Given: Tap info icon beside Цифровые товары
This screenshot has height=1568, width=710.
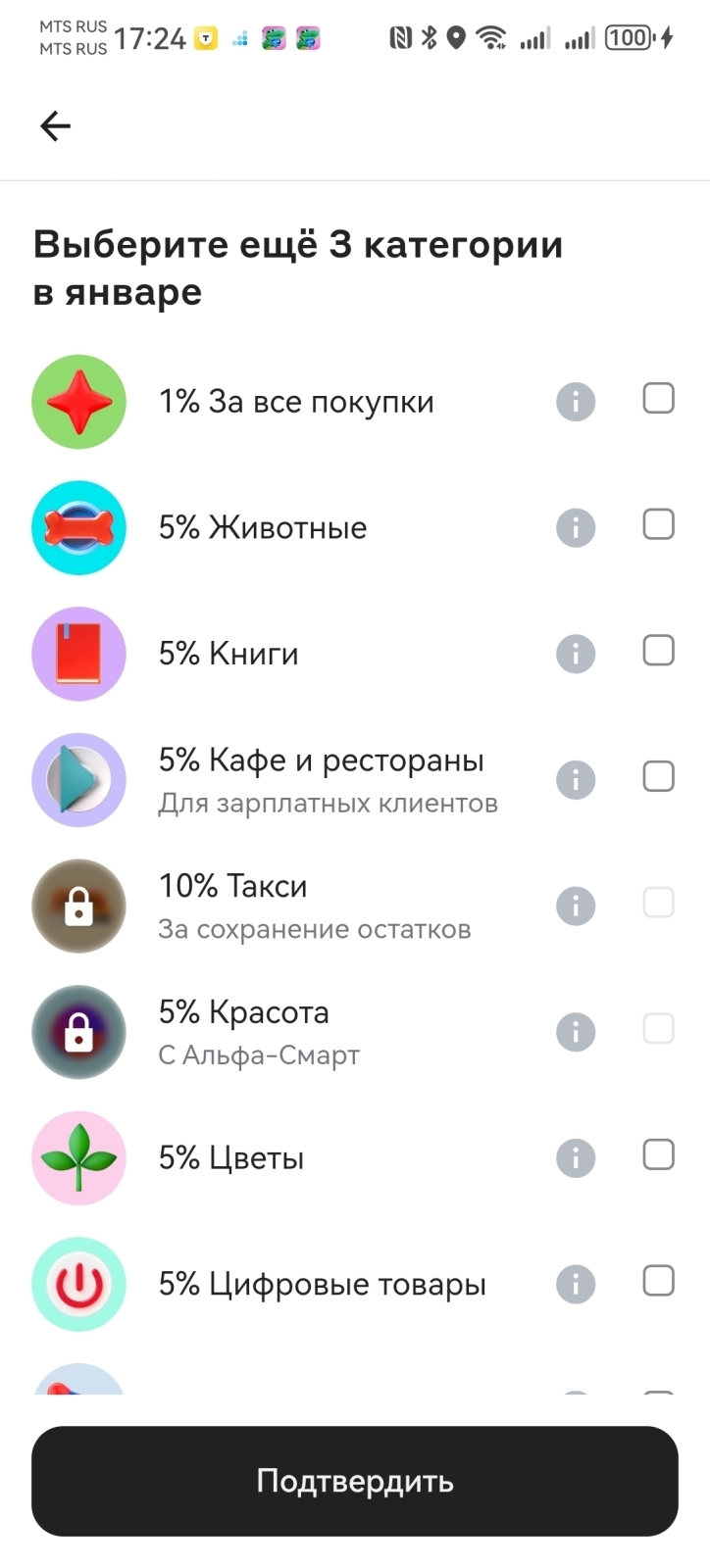Looking at the screenshot, I should [x=576, y=1284].
